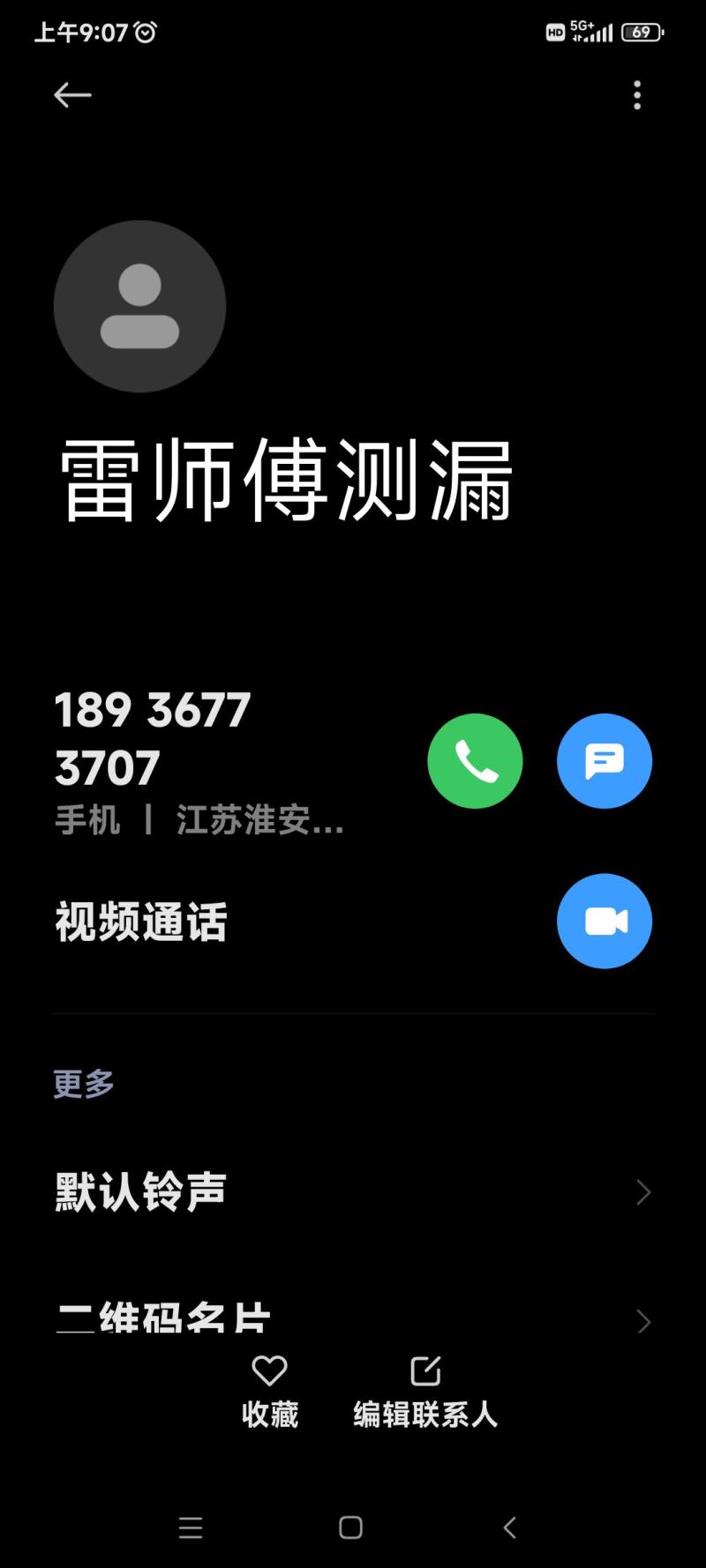Go back using the top-left arrow
Image resolution: width=706 pixels, height=1568 pixels.
(72, 95)
